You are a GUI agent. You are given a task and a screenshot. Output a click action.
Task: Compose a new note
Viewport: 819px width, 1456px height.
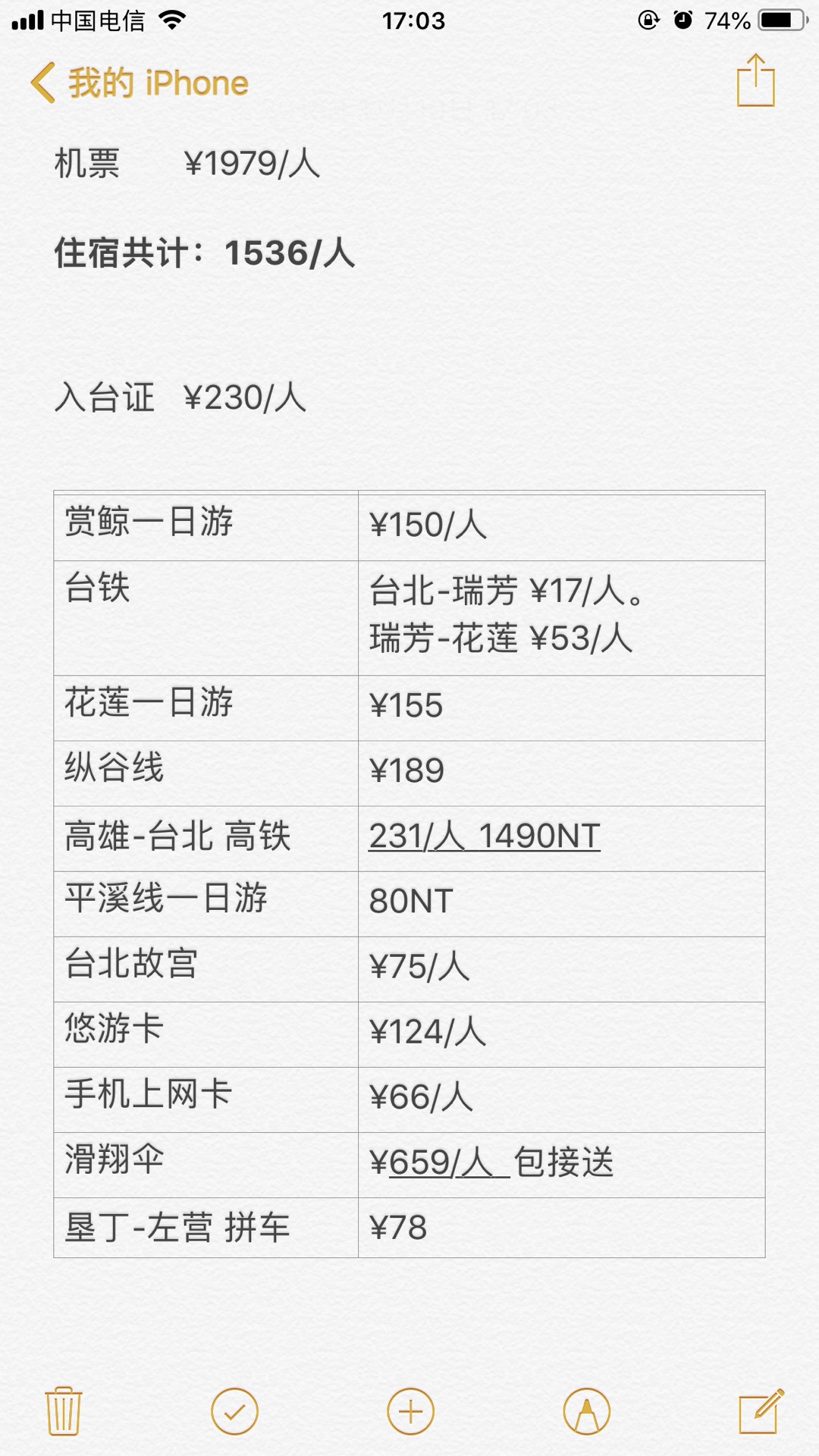tap(761, 1411)
